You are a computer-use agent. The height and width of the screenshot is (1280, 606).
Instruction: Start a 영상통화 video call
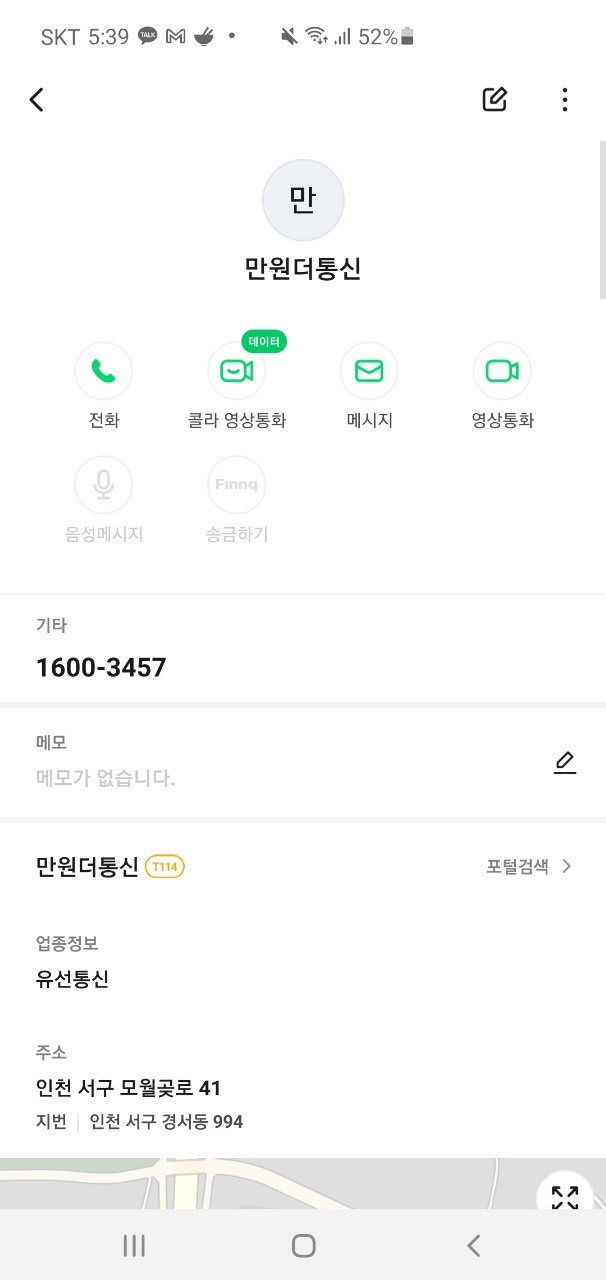502,371
